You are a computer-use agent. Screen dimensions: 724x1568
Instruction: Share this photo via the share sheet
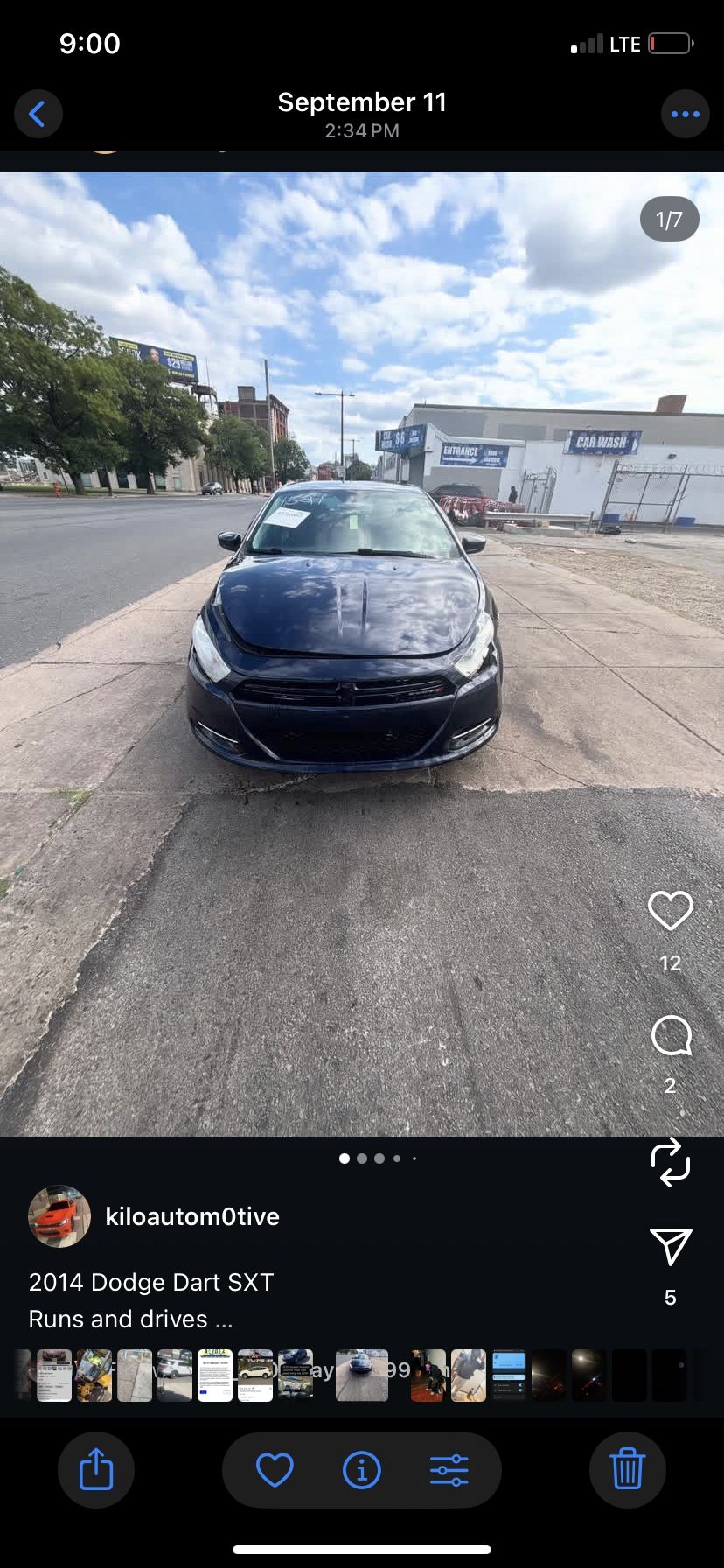96,1469
